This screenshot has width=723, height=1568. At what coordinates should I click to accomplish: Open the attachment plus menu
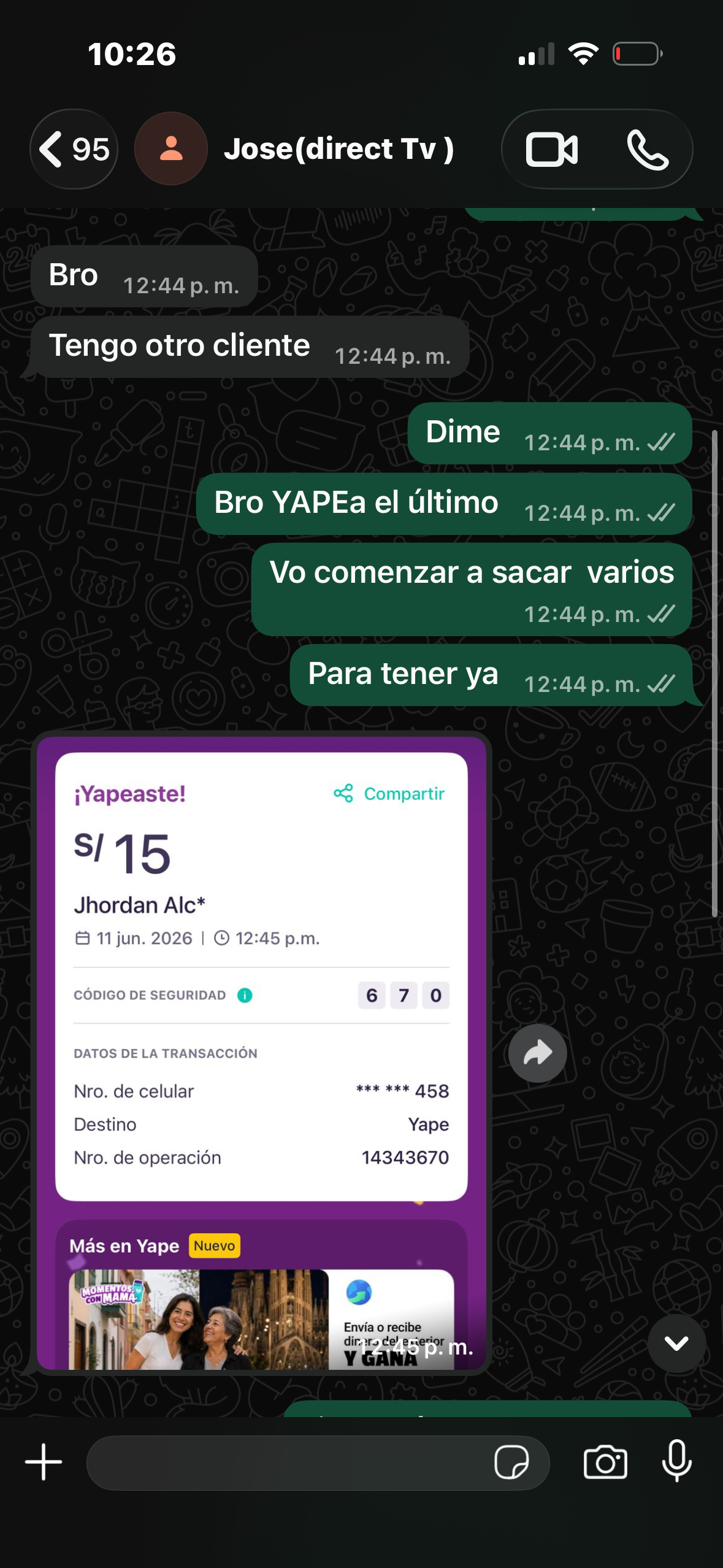(44, 1462)
